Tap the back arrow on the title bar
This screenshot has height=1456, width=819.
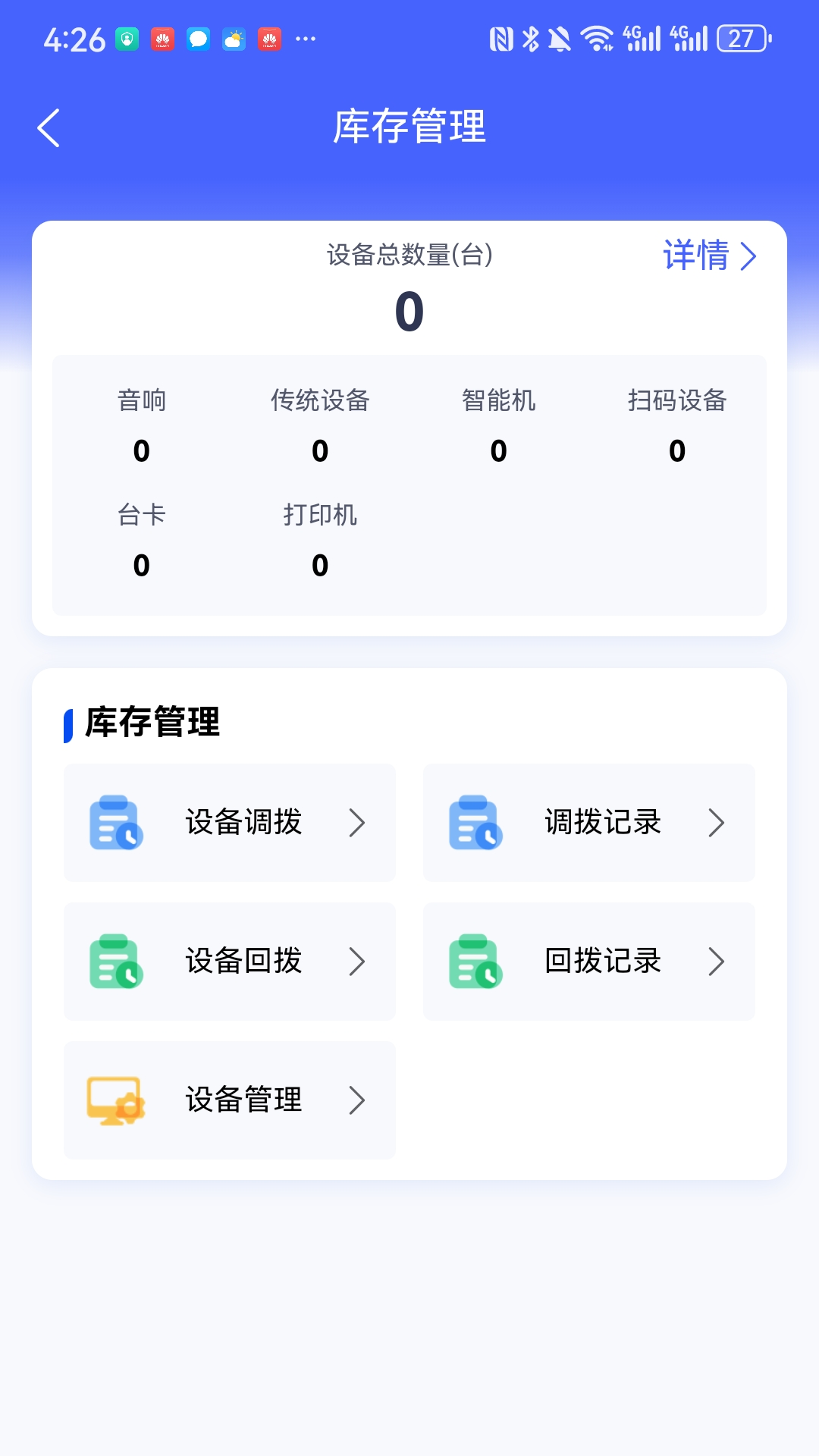click(49, 127)
